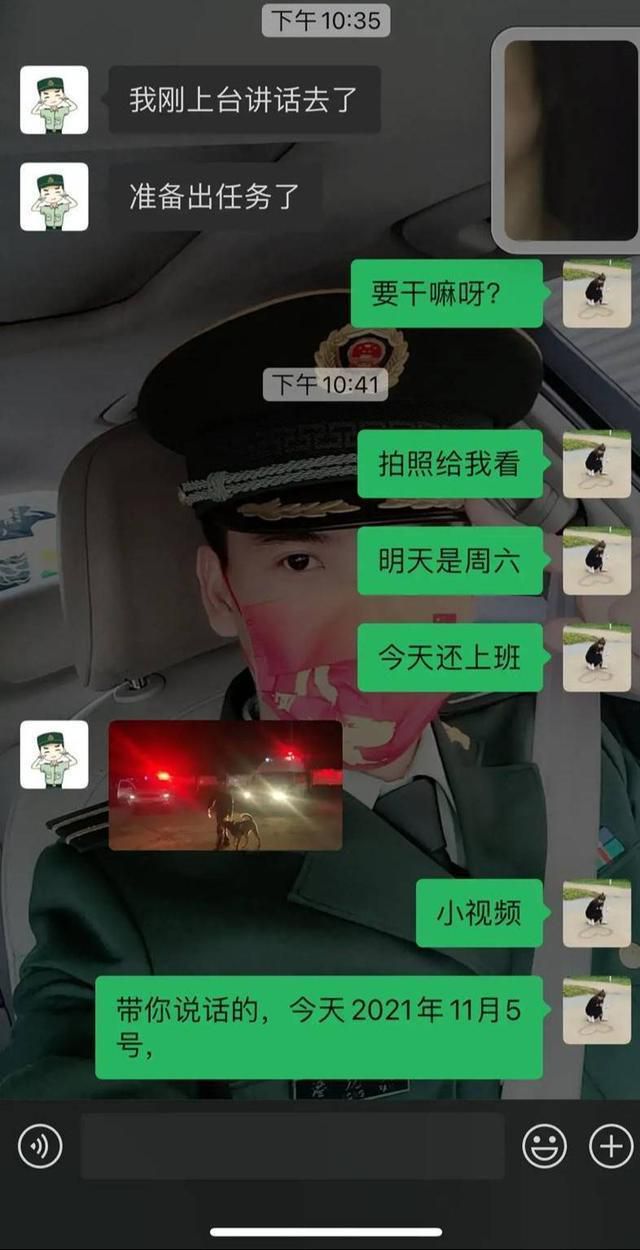Open the emoji picker

(x=544, y=1146)
